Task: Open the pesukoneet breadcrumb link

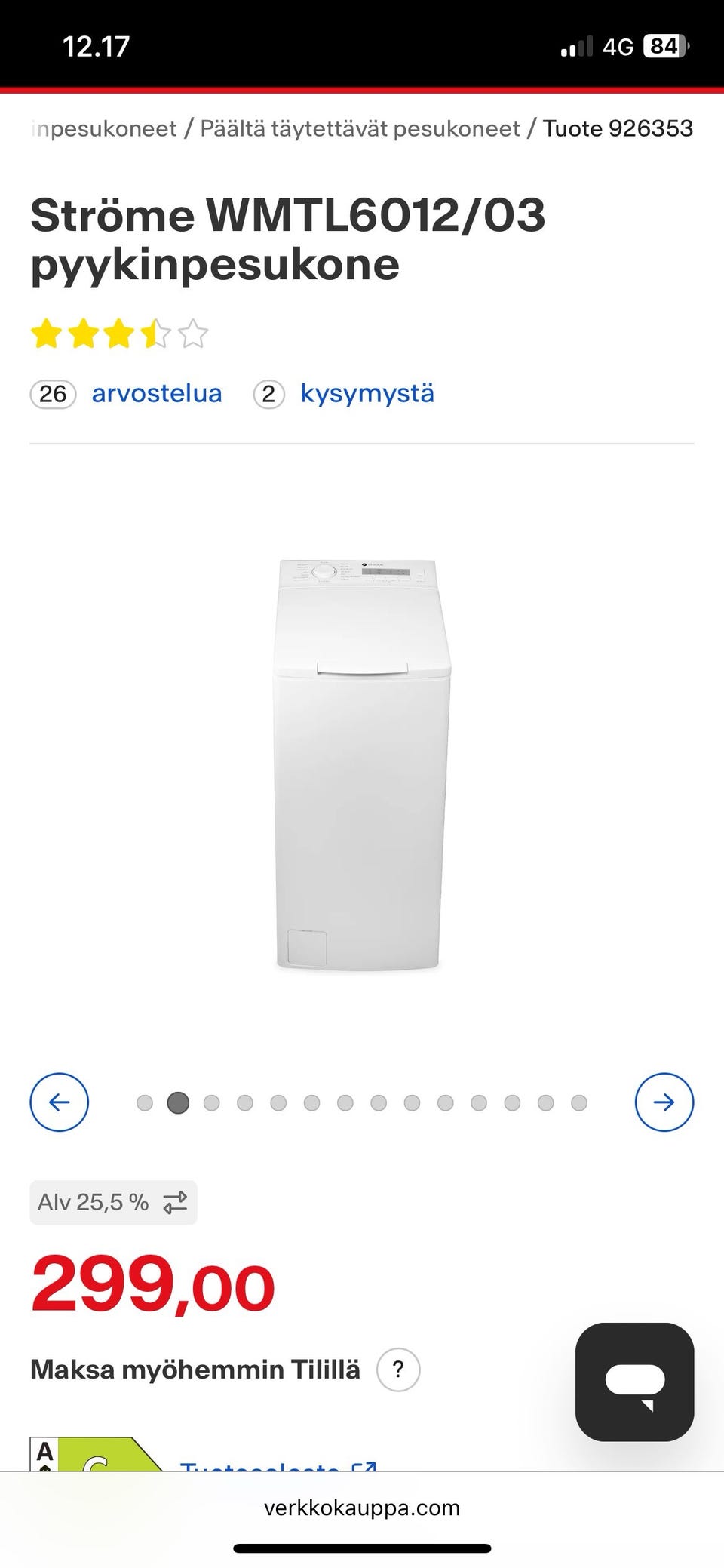Action: [x=104, y=129]
